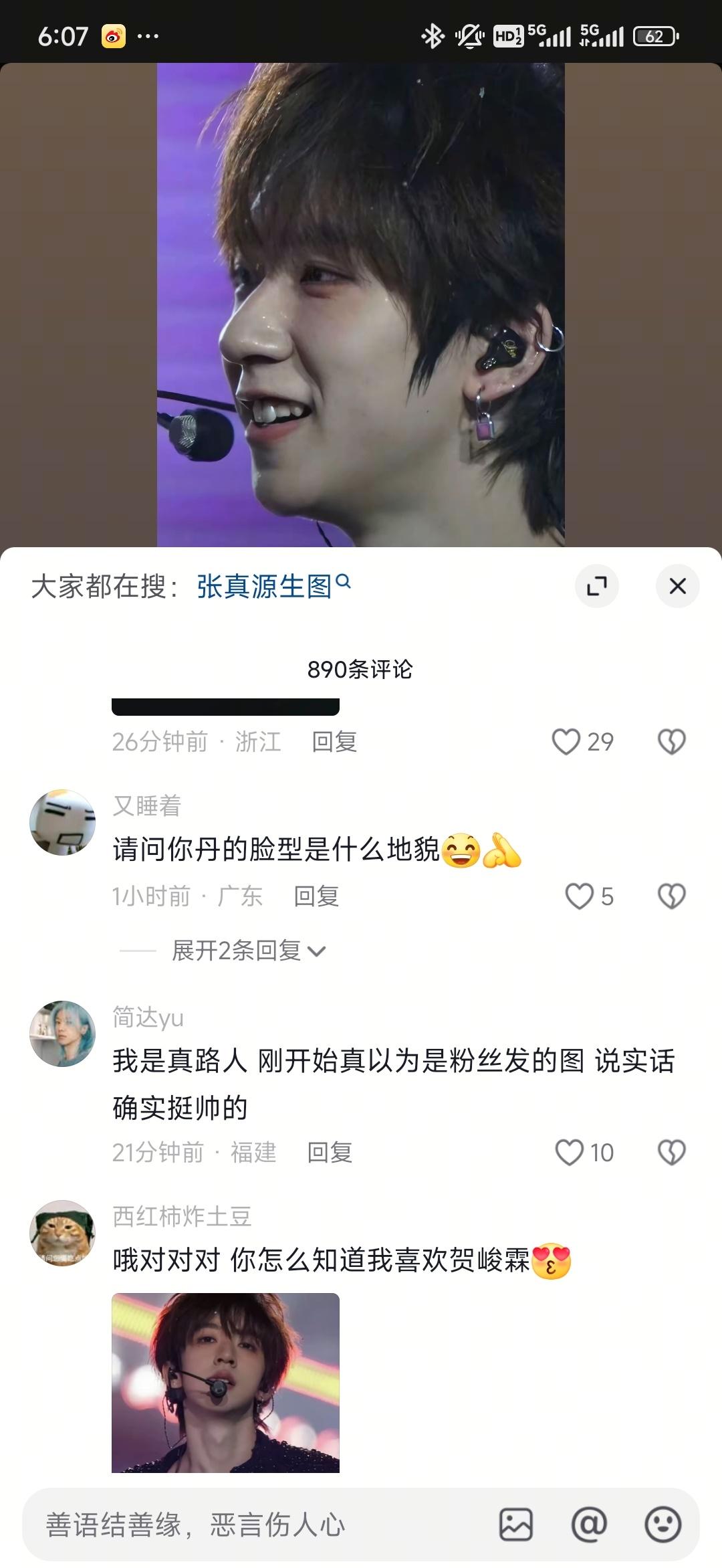Like 又睡着's comment
This screenshot has height=1568, width=722.
coord(579,896)
